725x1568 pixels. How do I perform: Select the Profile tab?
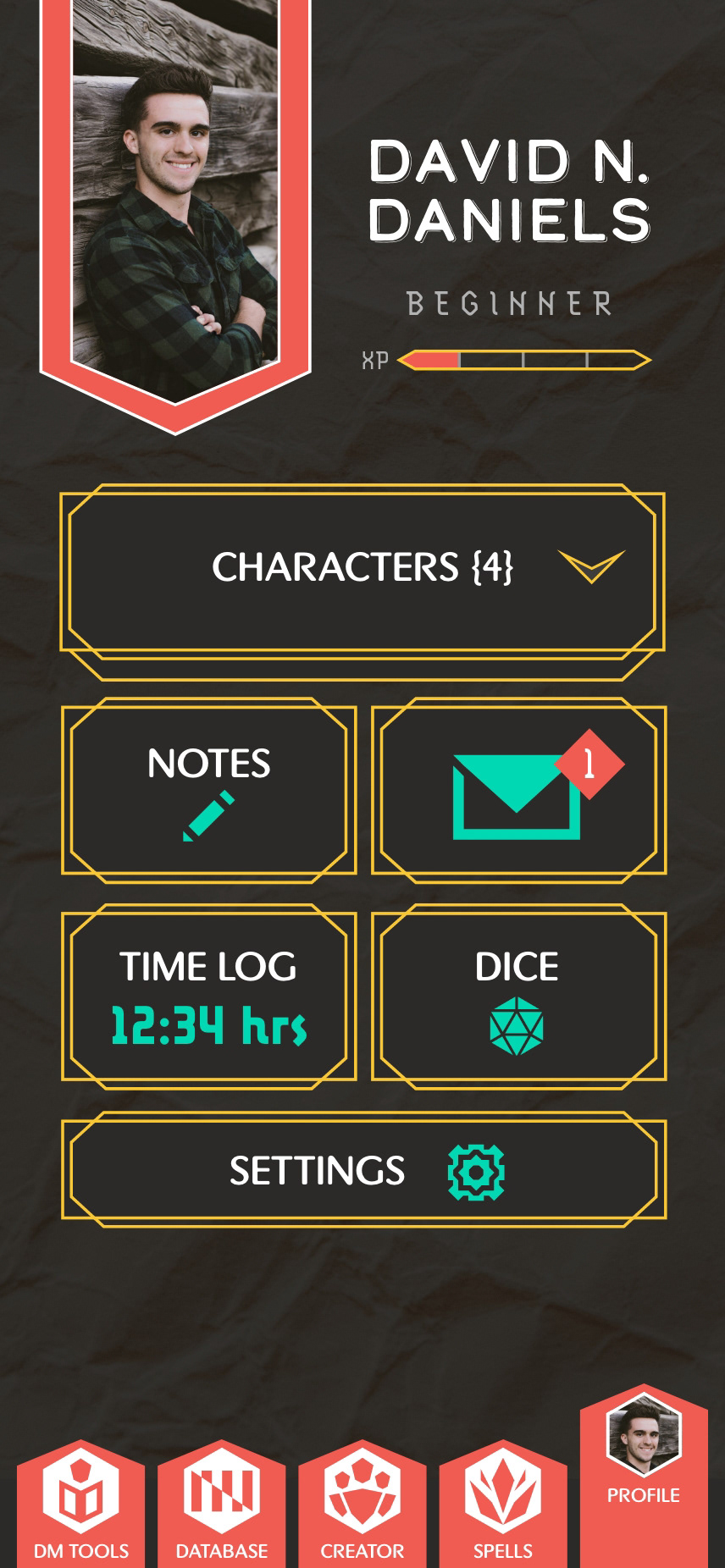click(x=644, y=1476)
